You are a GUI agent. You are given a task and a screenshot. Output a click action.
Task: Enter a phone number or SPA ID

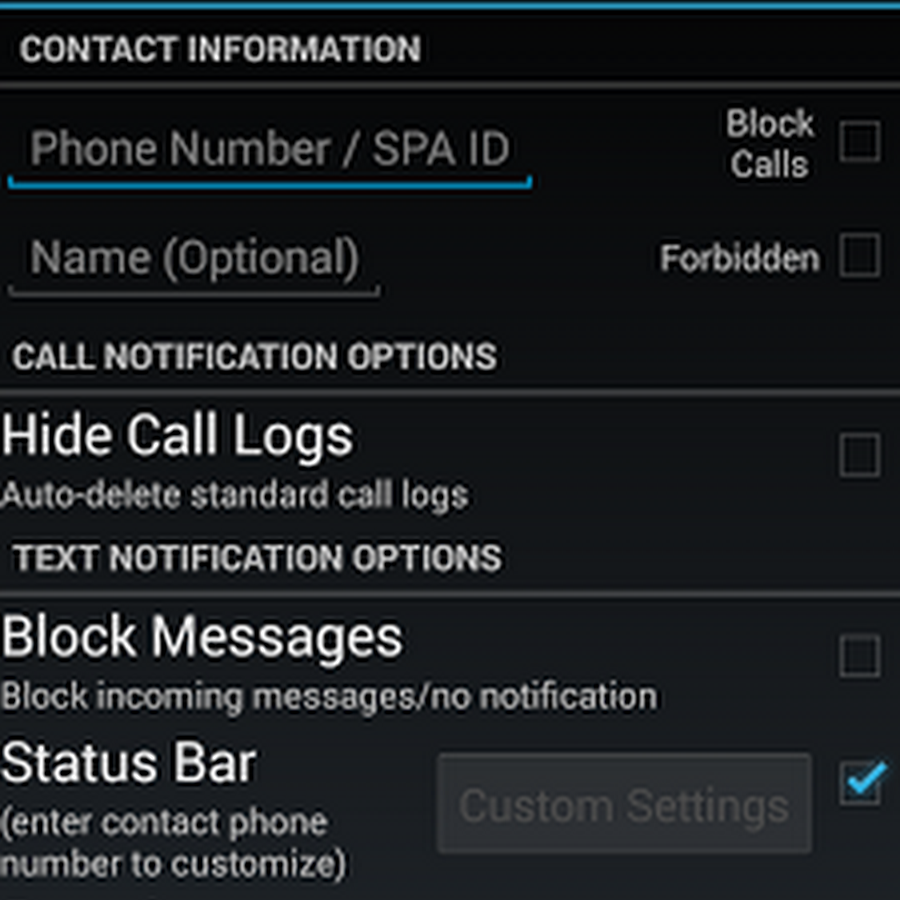[269, 150]
